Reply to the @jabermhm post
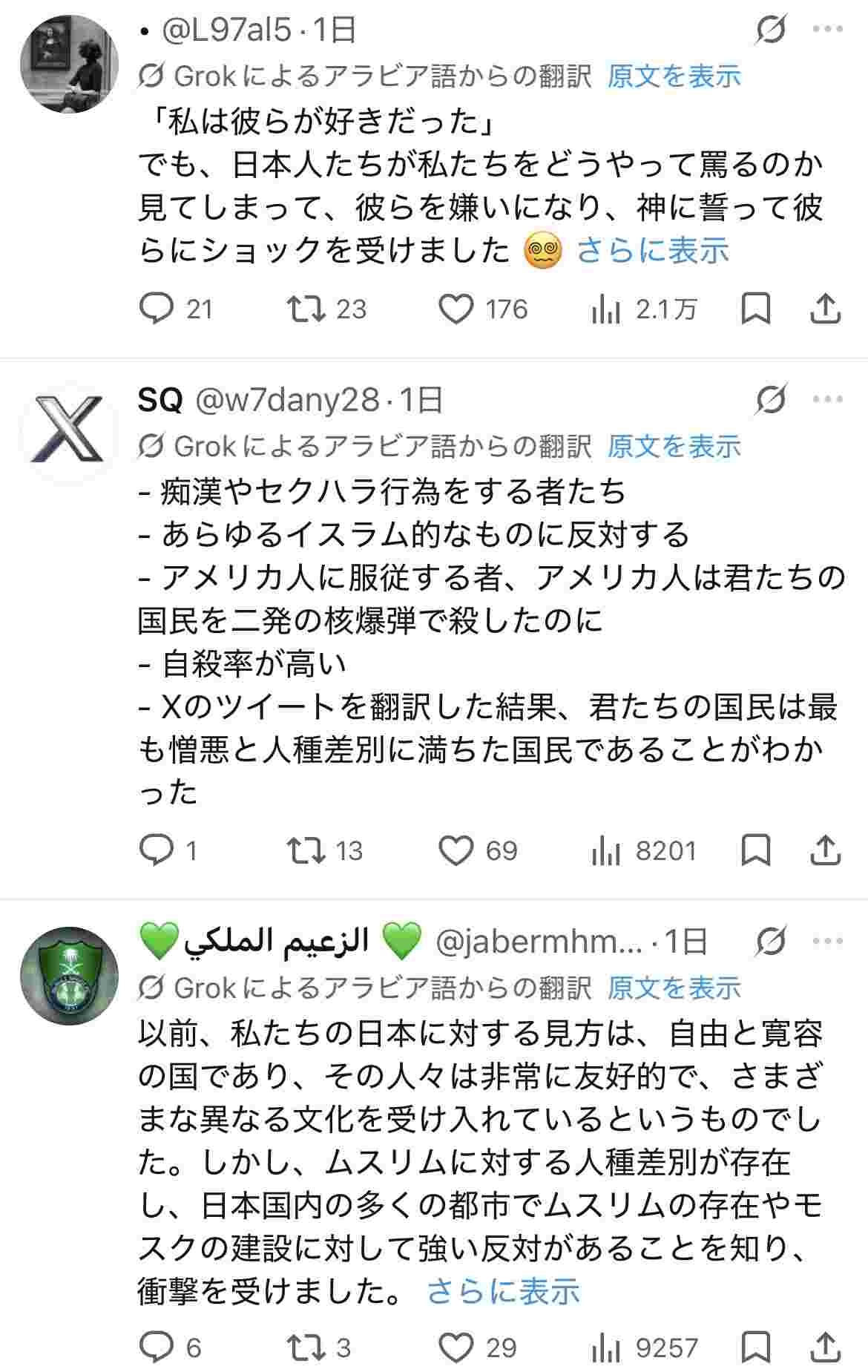 pos(157,1348)
